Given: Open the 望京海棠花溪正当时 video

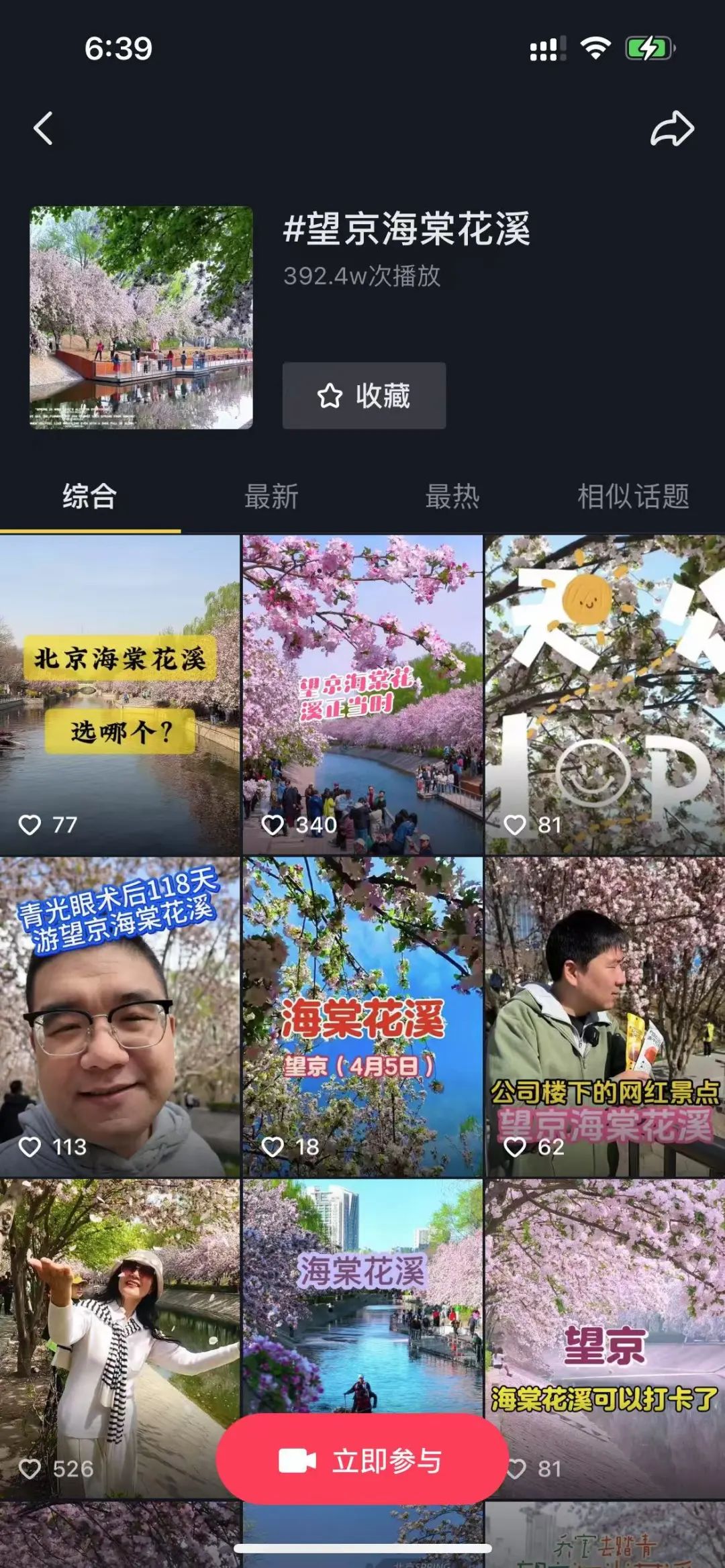Looking at the screenshot, I should tap(362, 694).
